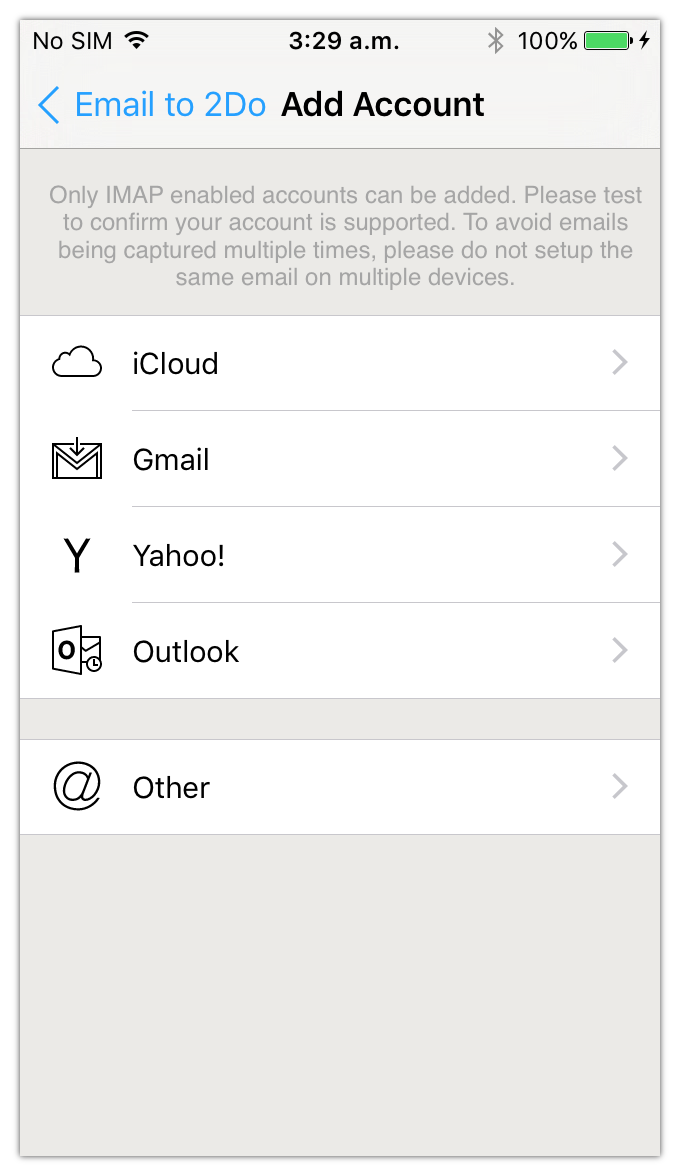Open the Yahoo! account setup

coord(340,555)
